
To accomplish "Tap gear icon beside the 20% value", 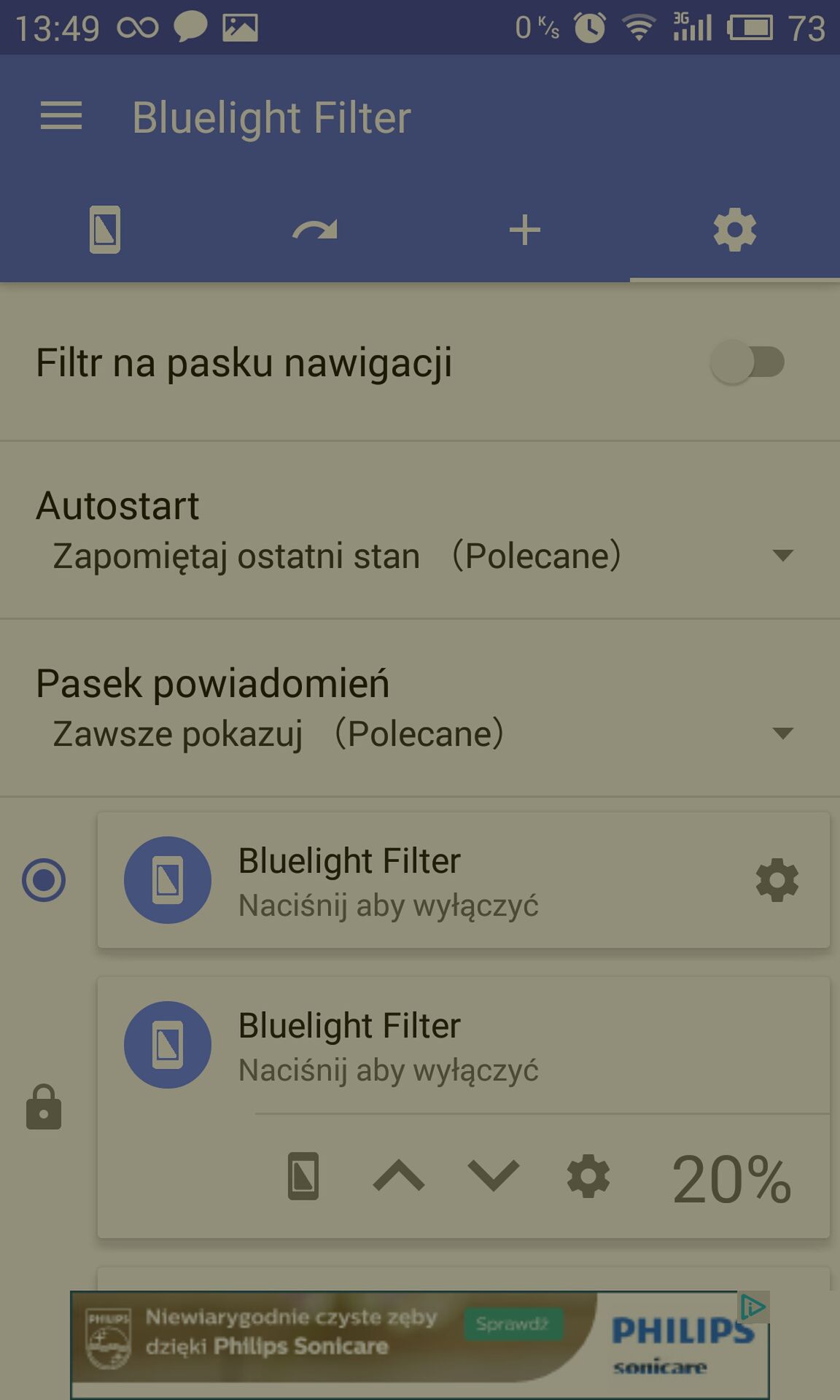I will [588, 1176].
